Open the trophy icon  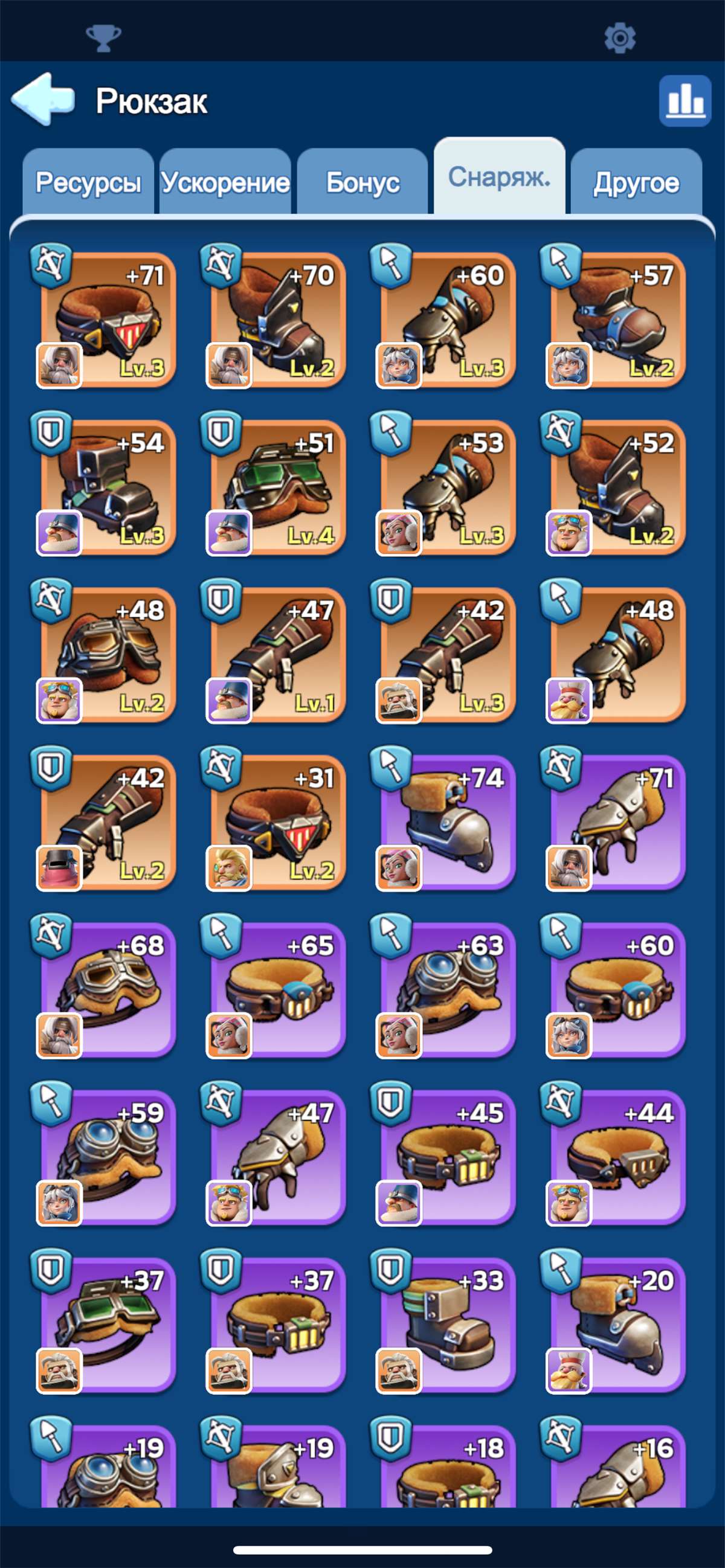coord(103,37)
